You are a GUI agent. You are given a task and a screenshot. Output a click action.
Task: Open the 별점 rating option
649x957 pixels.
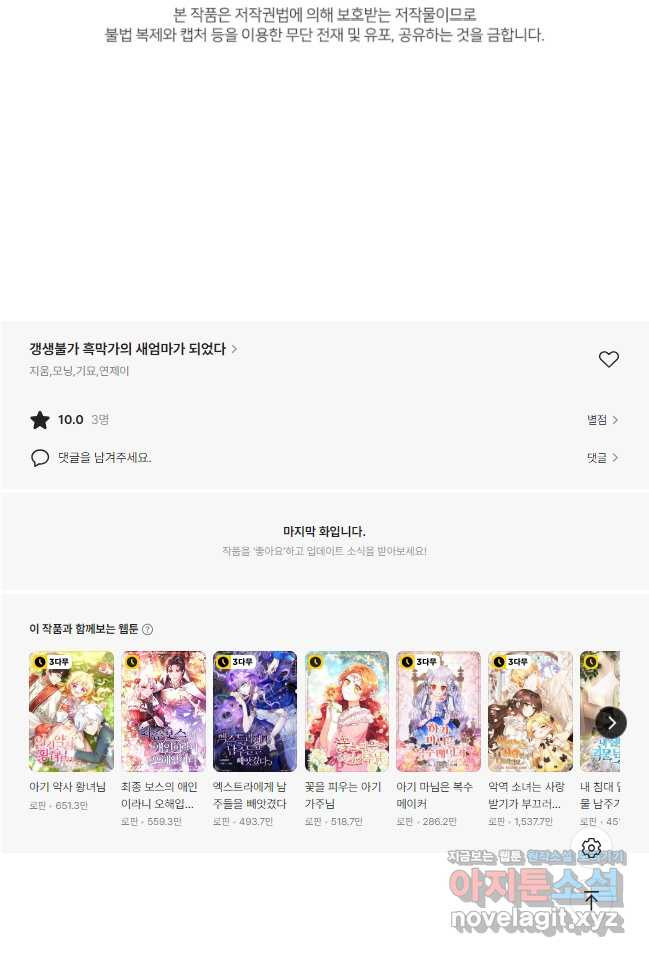(602, 420)
